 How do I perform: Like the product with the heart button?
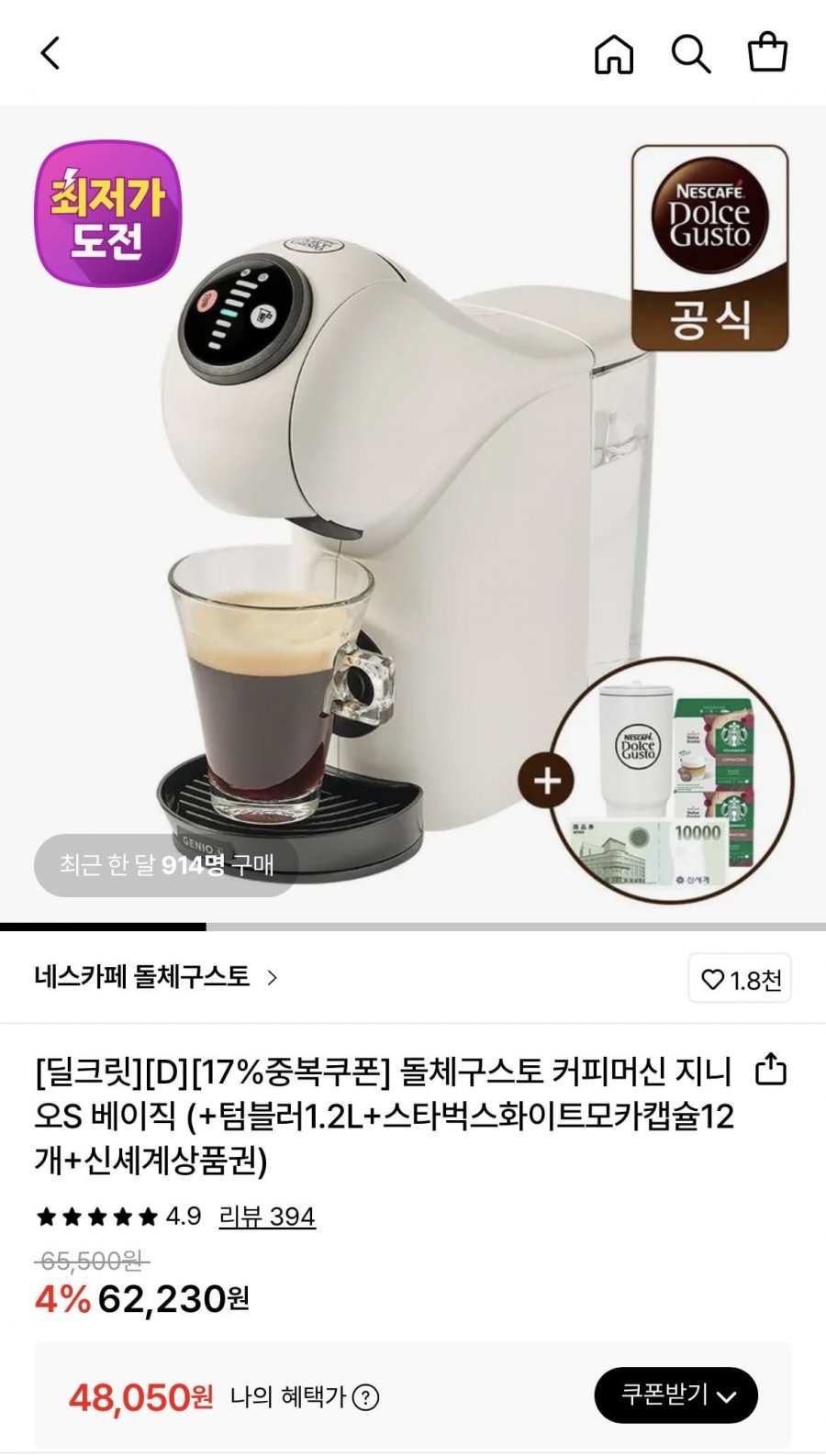(741, 979)
